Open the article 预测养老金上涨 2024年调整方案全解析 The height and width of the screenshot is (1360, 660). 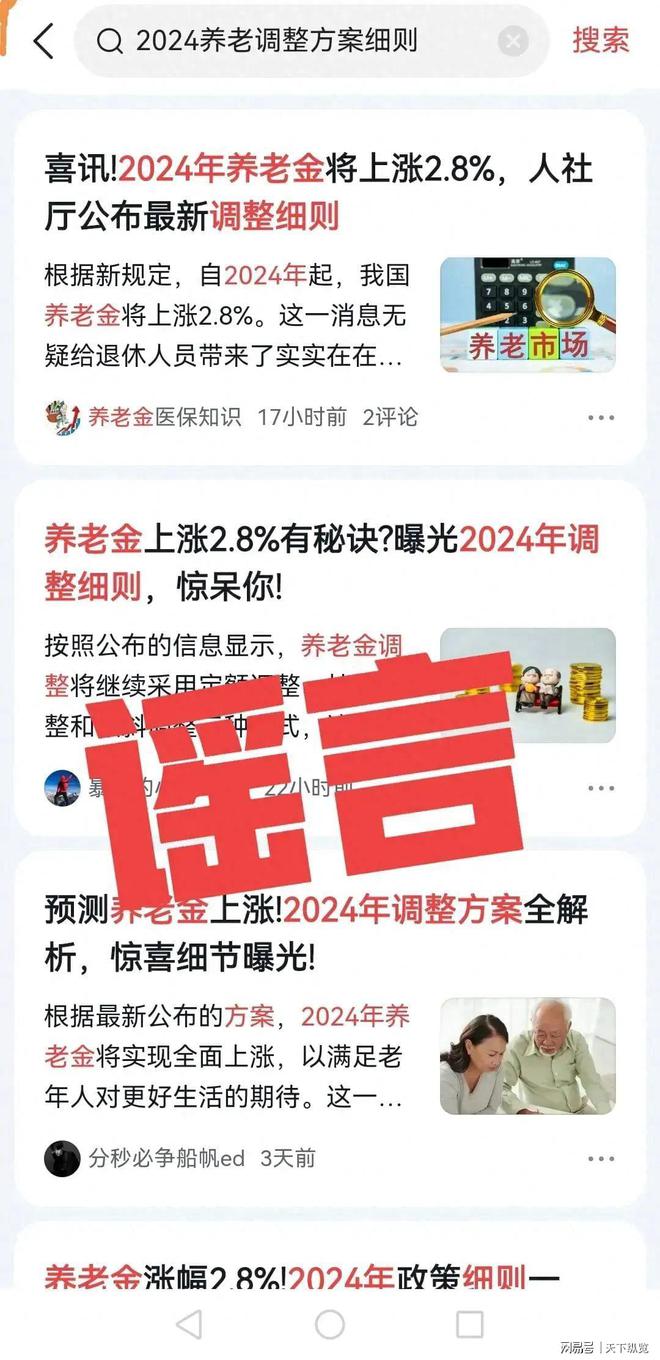coord(316,932)
